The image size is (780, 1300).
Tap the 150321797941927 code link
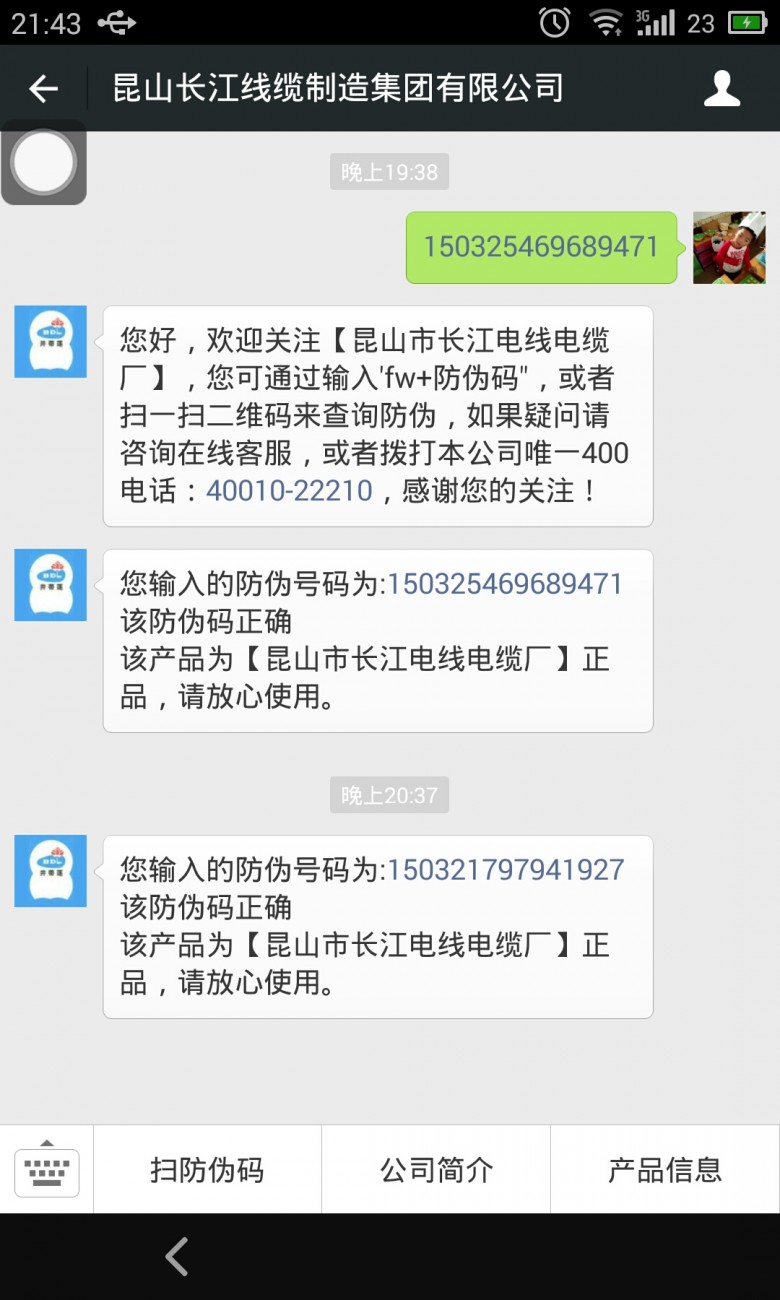click(x=506, y=870)
